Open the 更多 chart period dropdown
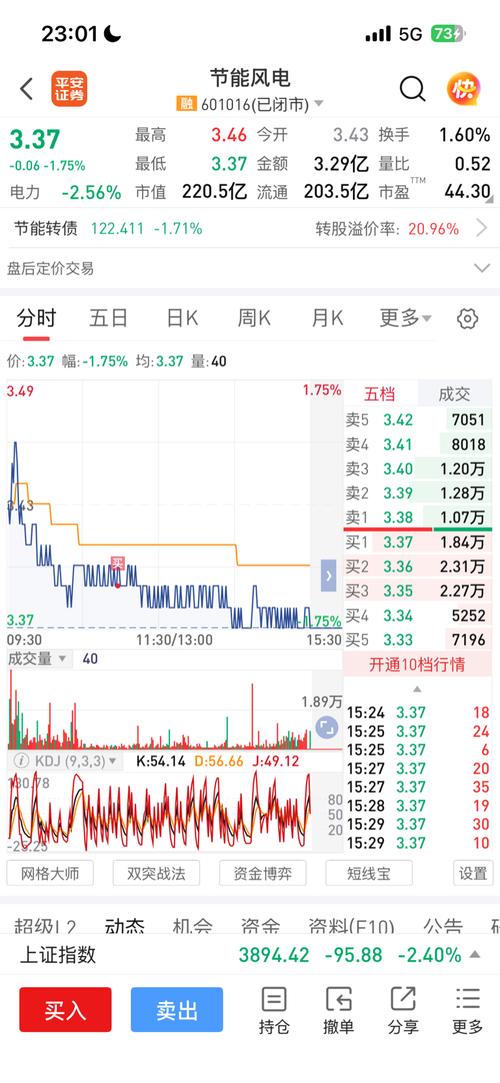500x1083 pixels. [x=405, y=318]
